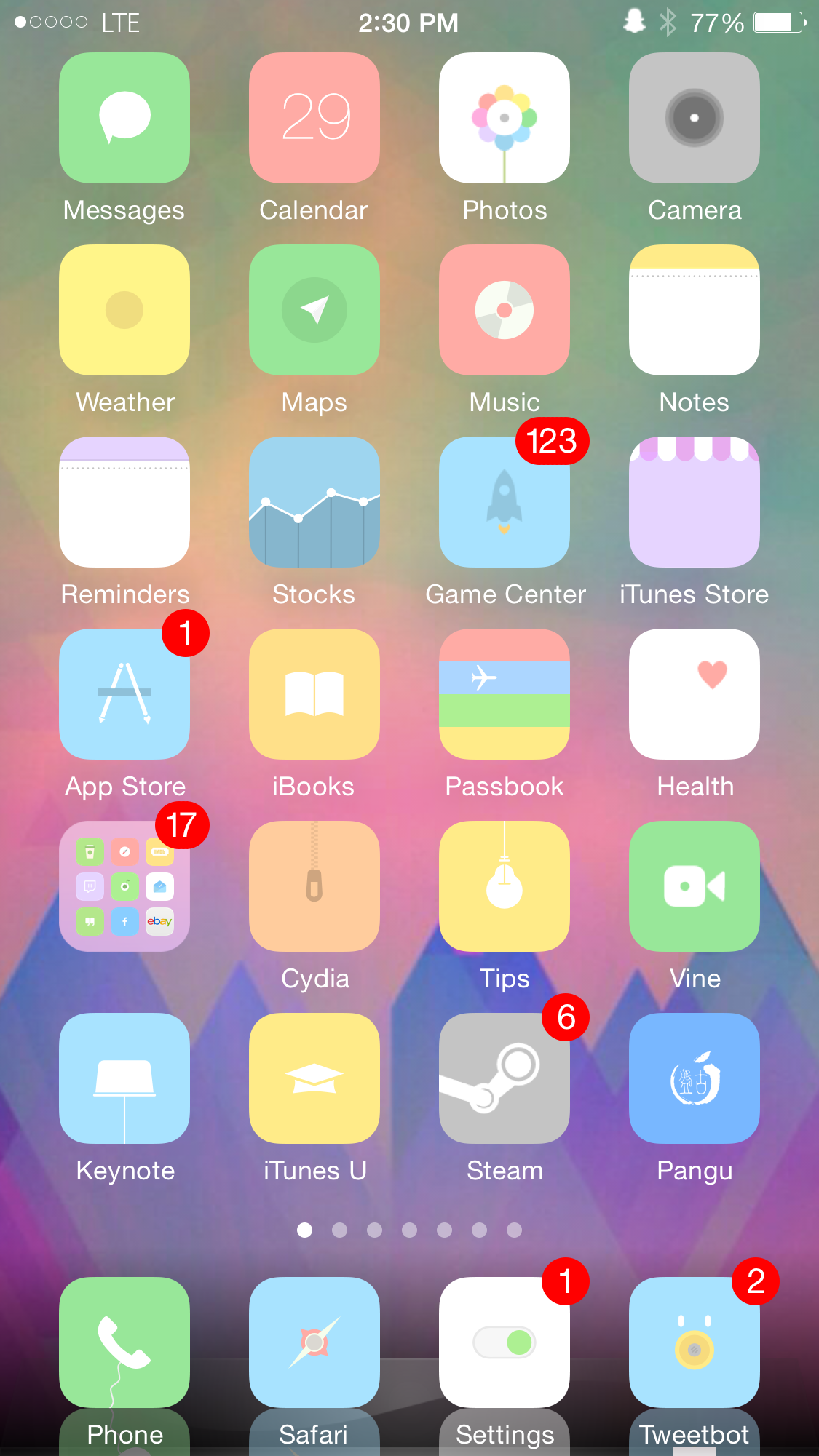Open Game Center with 123 notifications
819x1456 pixels.
coord(505,502)
